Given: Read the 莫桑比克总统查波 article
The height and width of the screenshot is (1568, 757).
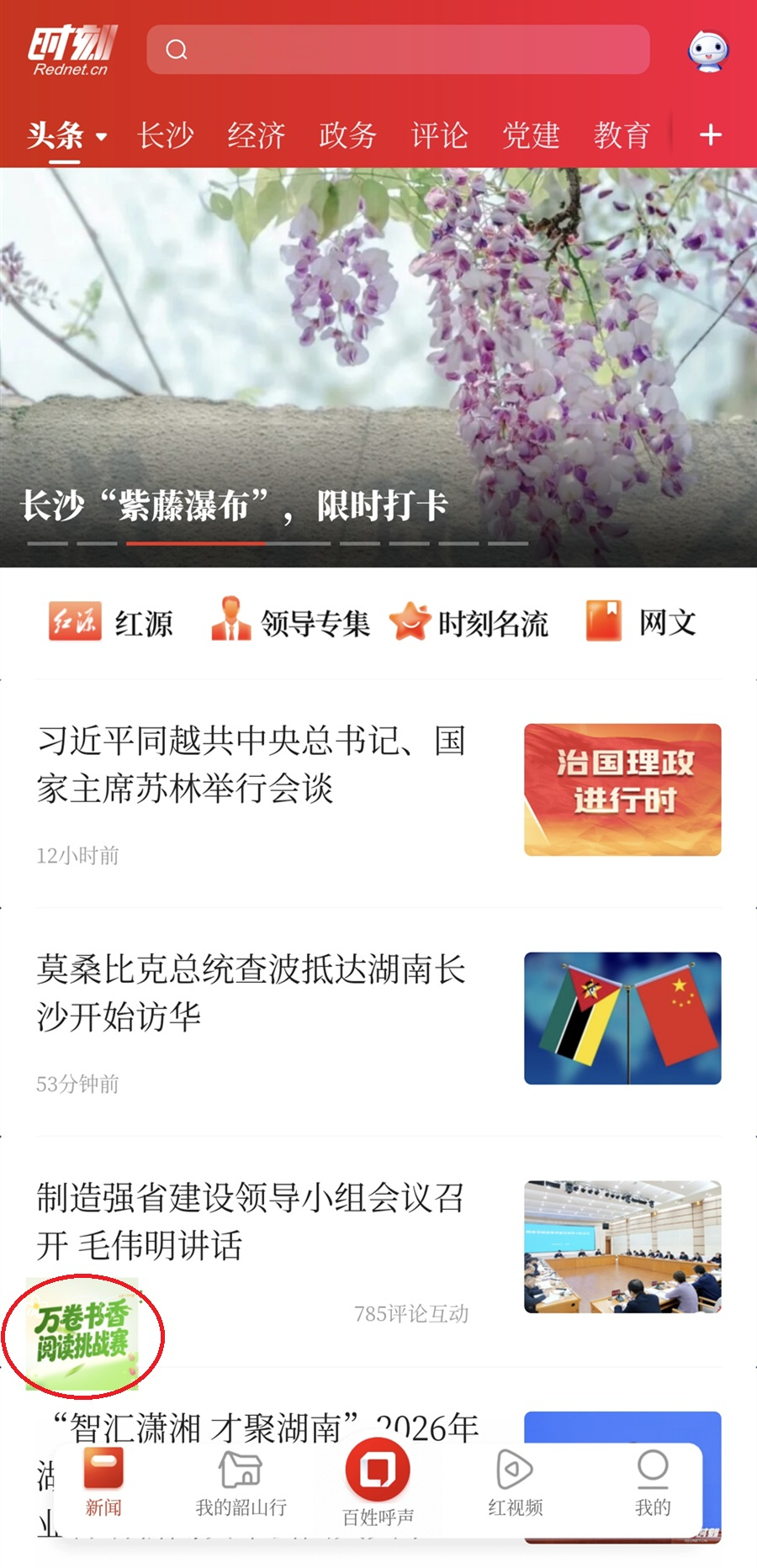Looking at the screenshot, I should [x=251, y=994].
